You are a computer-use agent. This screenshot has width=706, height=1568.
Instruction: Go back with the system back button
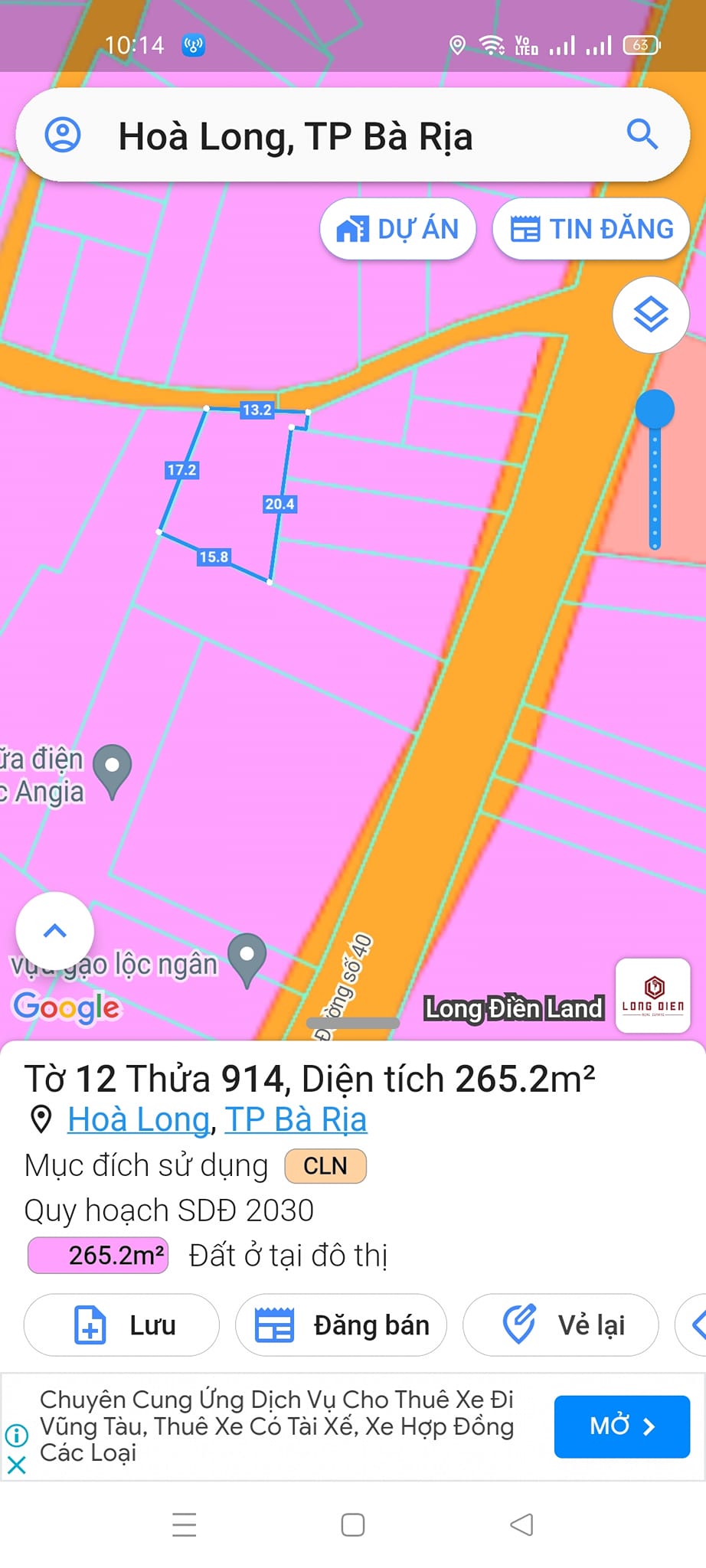tap(521, 1524)
